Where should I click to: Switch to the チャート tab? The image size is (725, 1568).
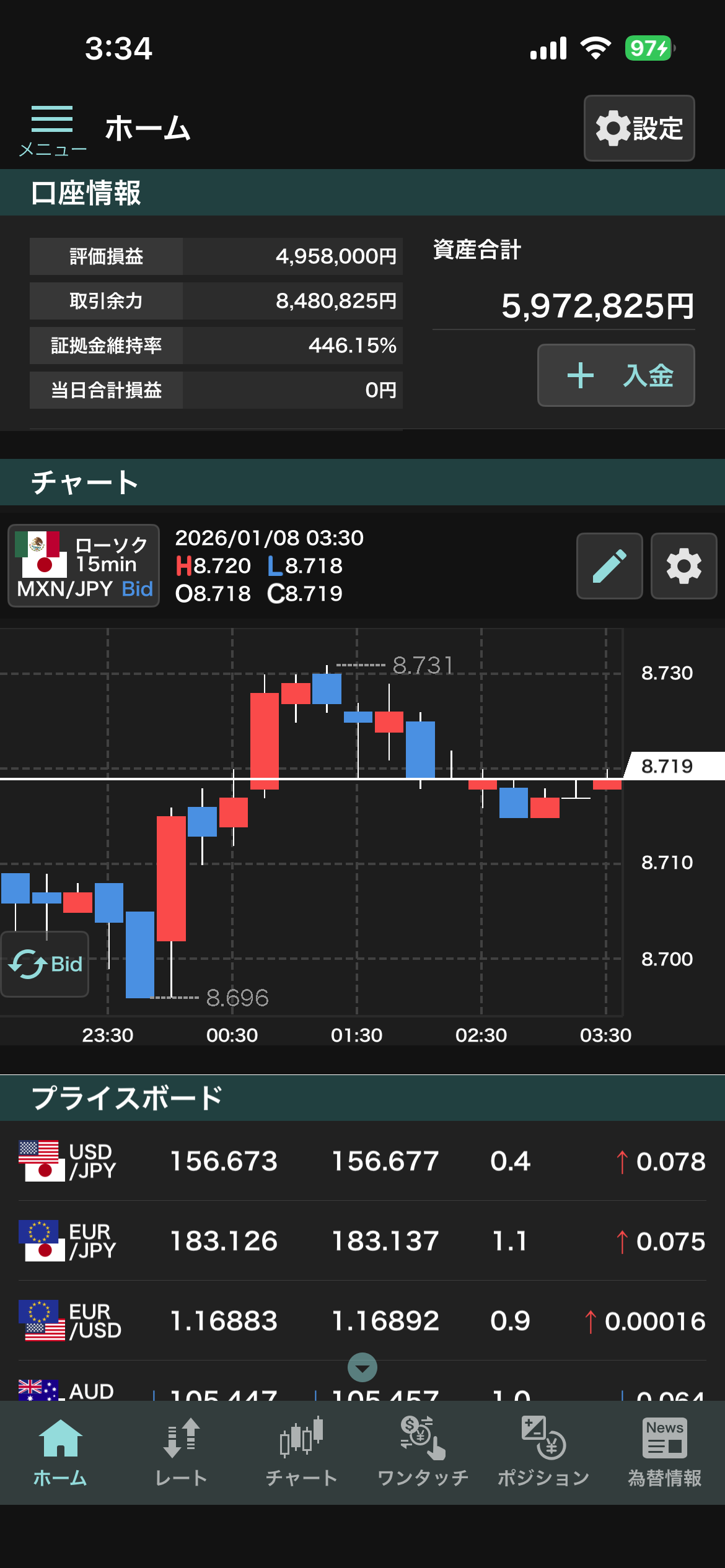pyautogui.click(x=302, y=1453)
